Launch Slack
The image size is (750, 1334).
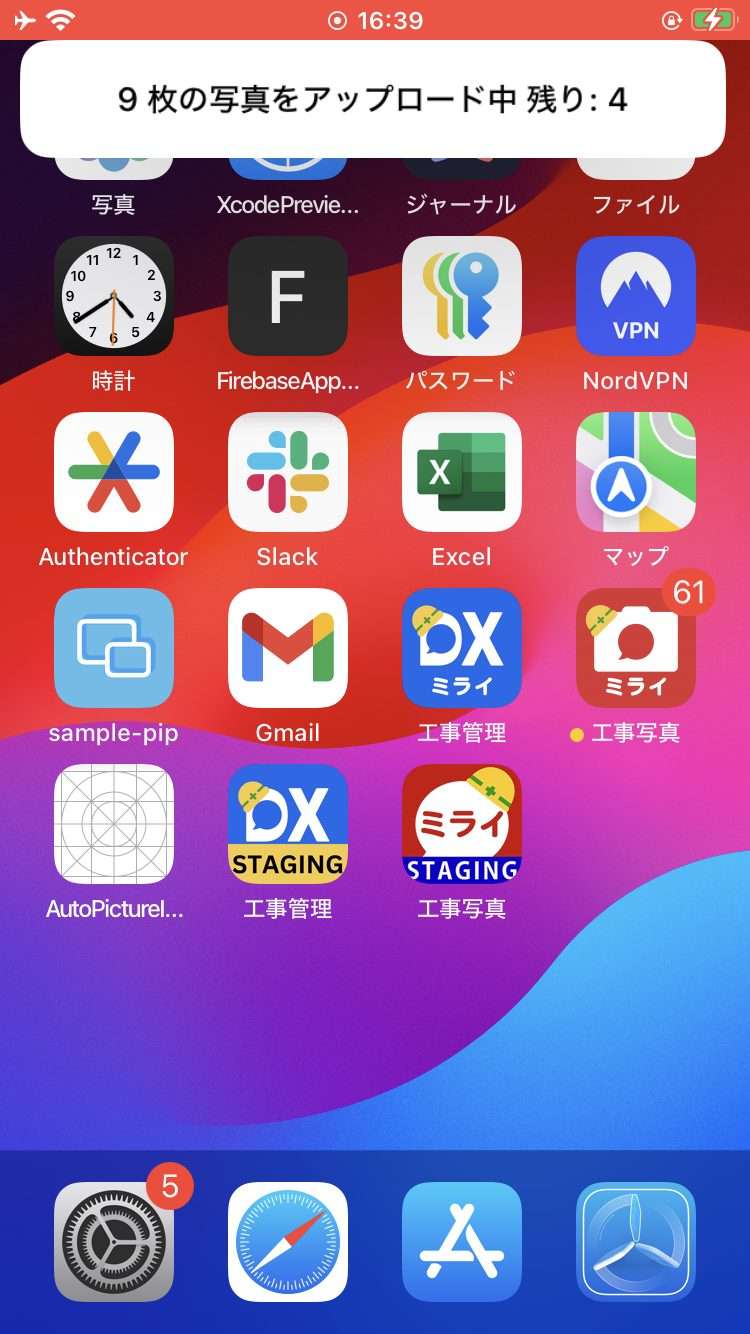288,472
